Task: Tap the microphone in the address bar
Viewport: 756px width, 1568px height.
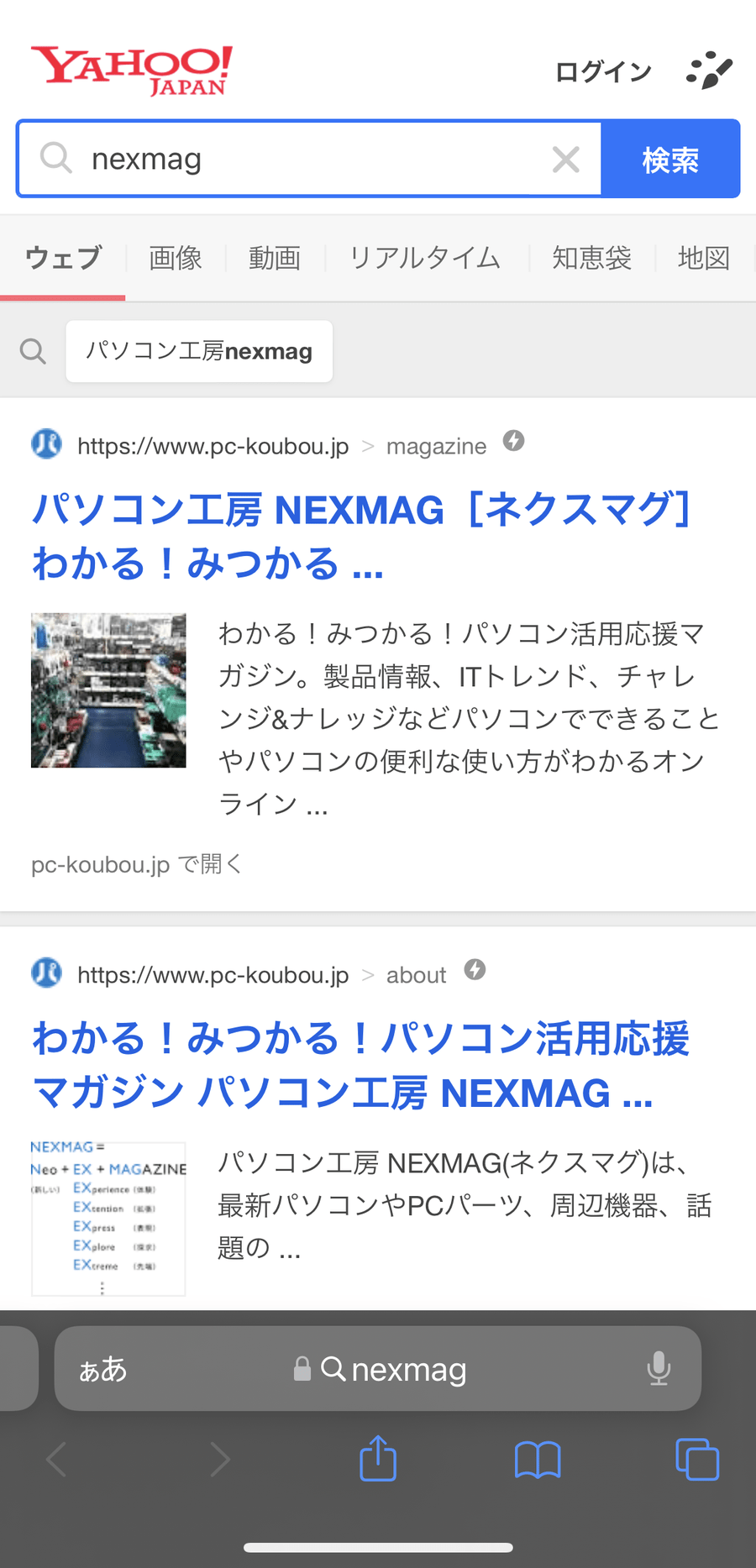Action: click(x=659, y=1369)
